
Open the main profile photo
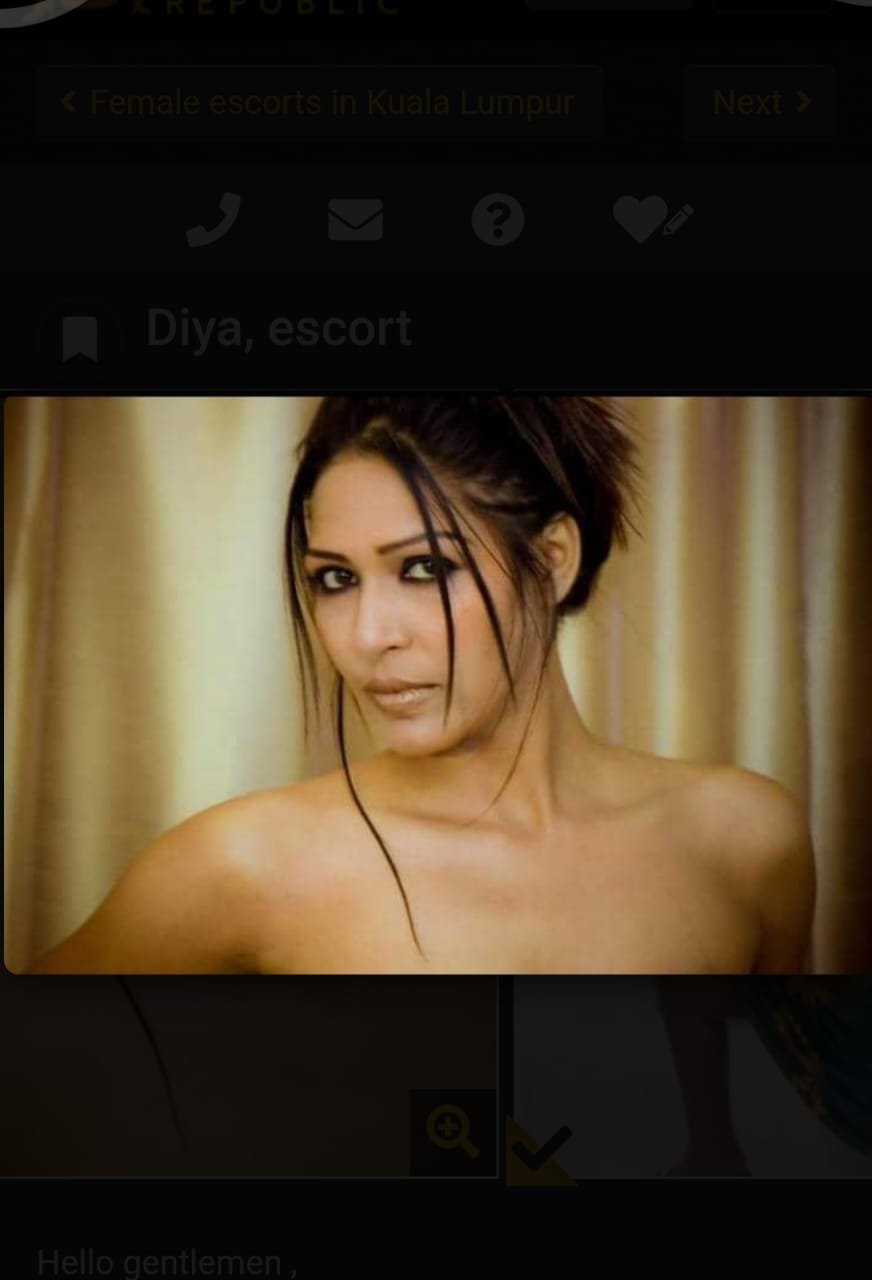tap(436, 685)
